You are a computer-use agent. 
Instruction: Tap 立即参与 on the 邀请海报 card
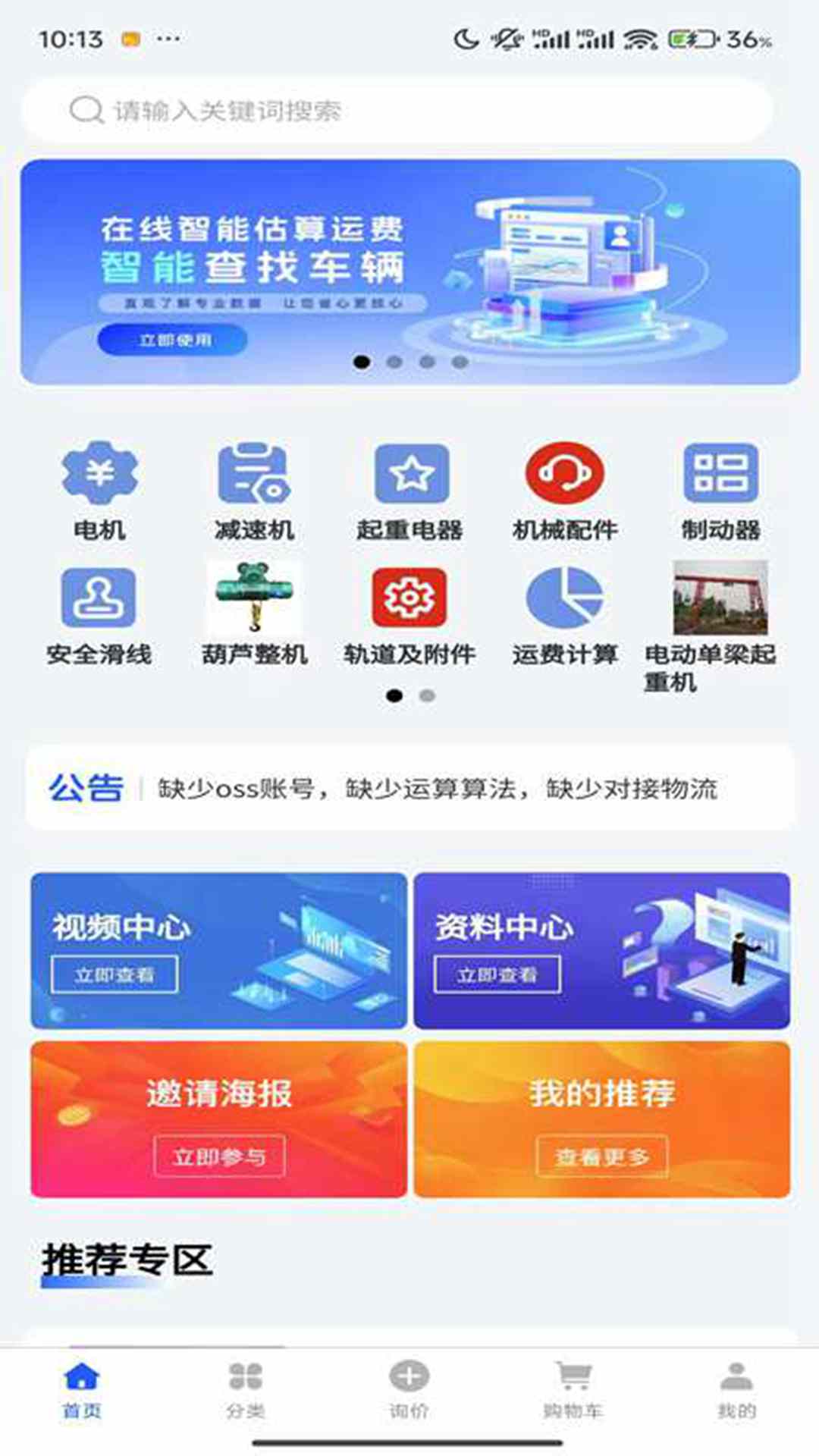pos(219,1156)
